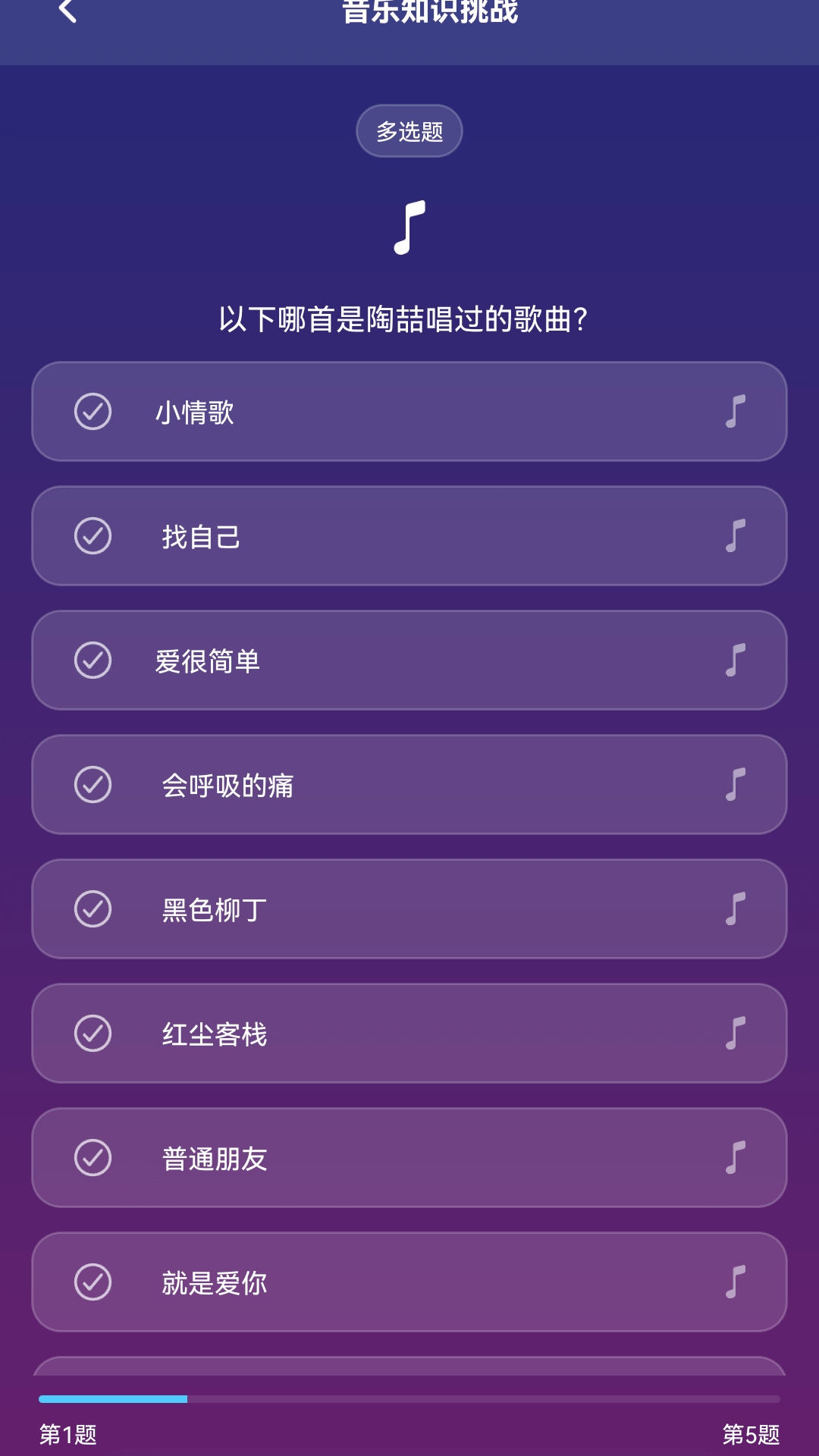Viewport: 819px width, 1456px height.
Task: Check the 会呼吸的痛 option circle
Action: tap(93, 785)
